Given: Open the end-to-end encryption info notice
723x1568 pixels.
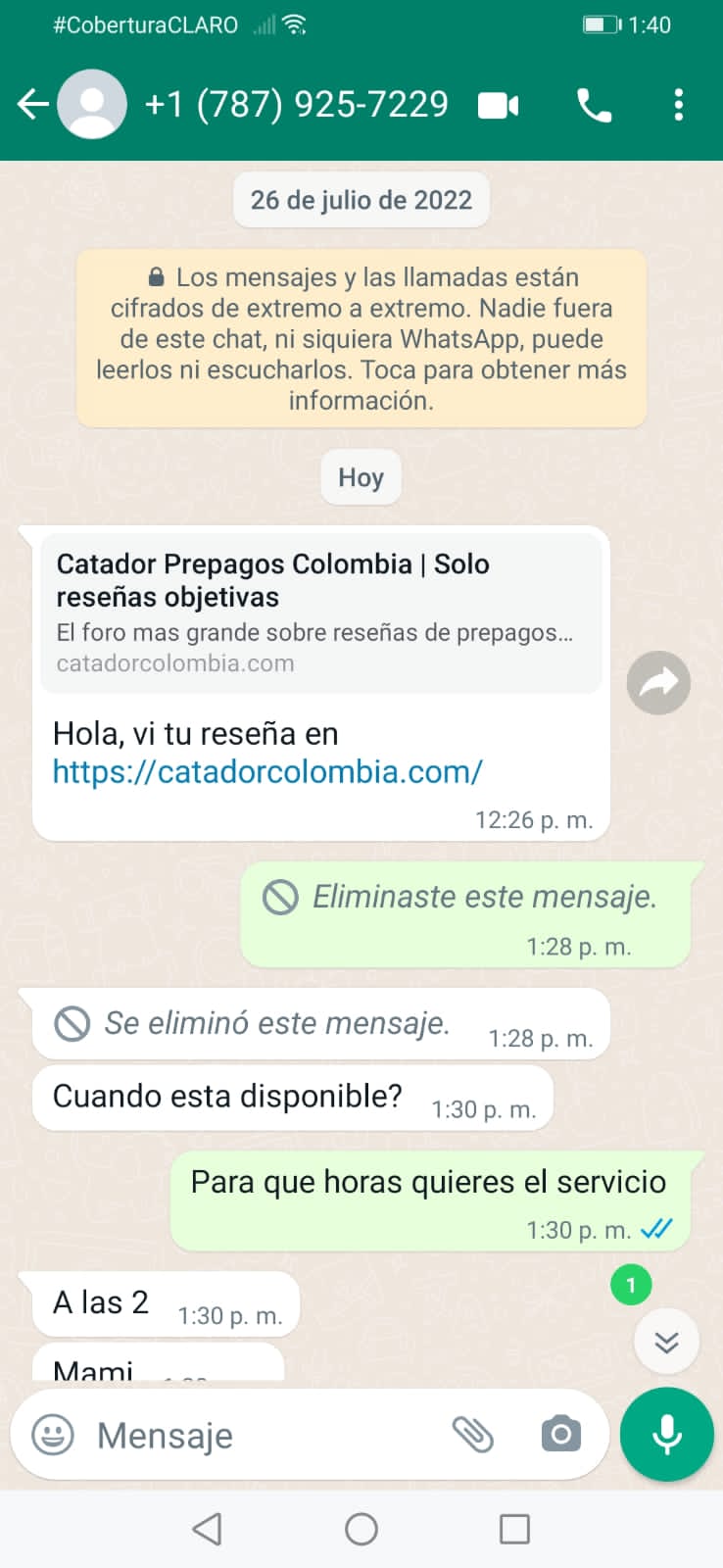Looking at the screenshot, I should (x=361, y=338).
